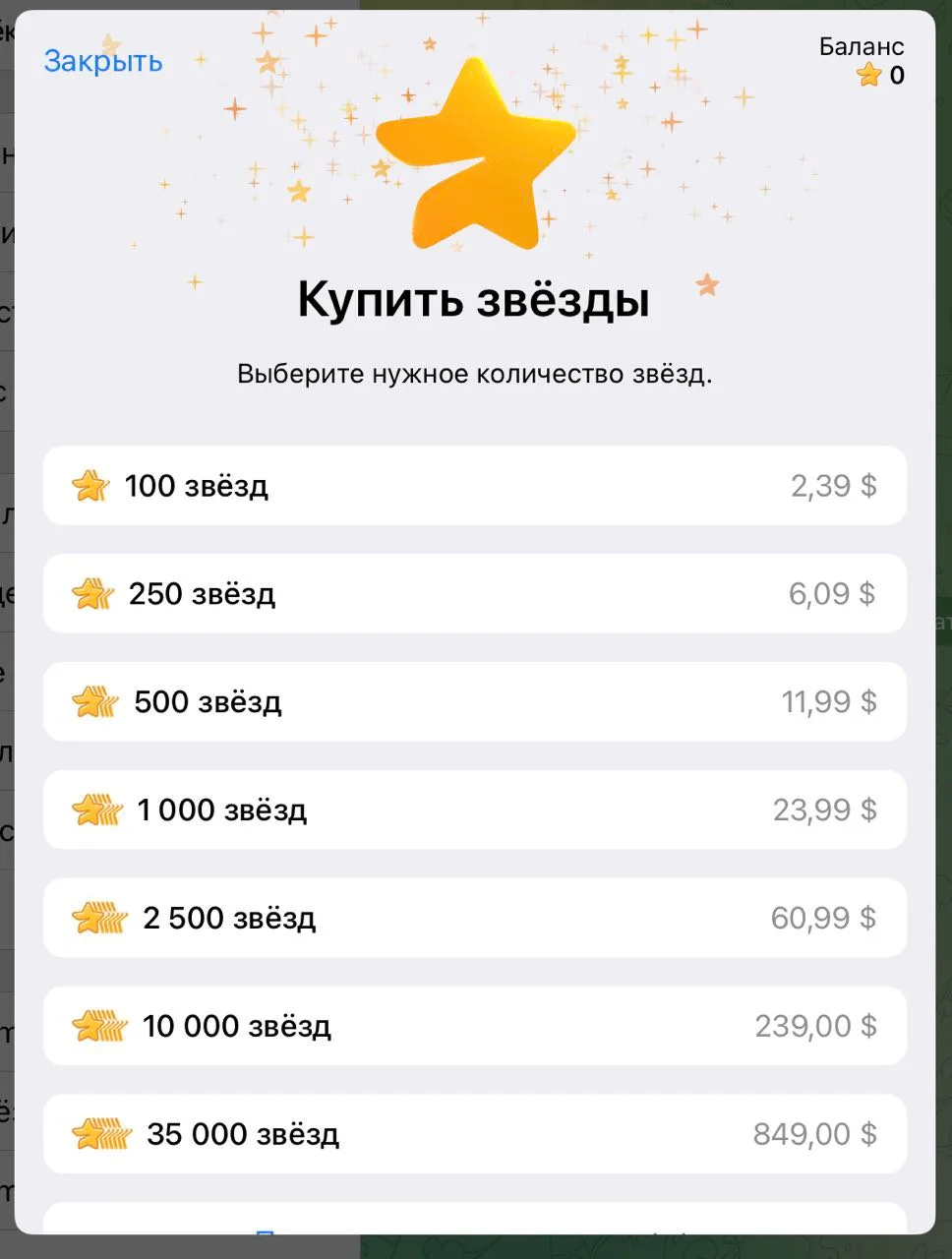Open the 35 000 звёзд purchase option
The height and width of the screenshot is (1259, 952).
click(x=474, y=1134)
